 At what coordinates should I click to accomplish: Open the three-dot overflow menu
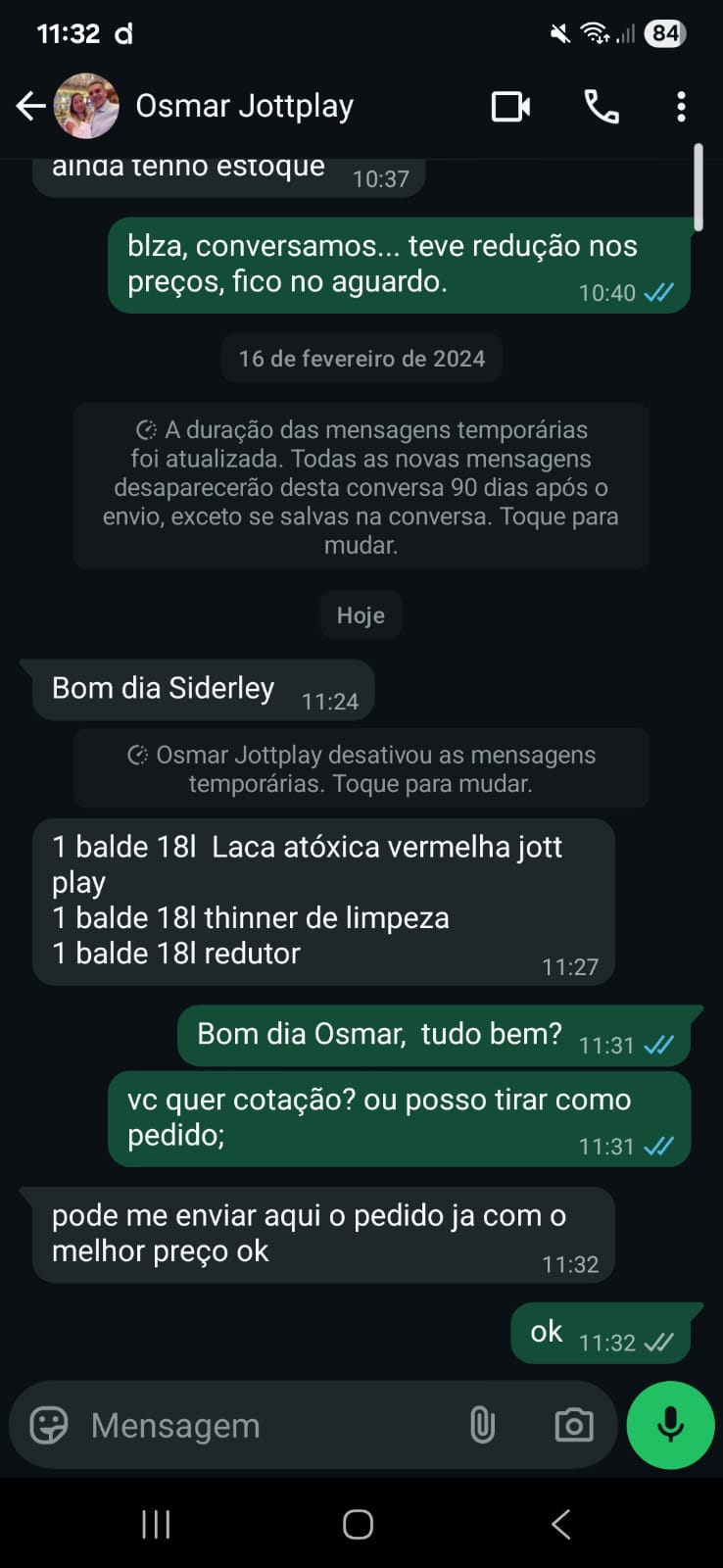[x=681, y=106]
